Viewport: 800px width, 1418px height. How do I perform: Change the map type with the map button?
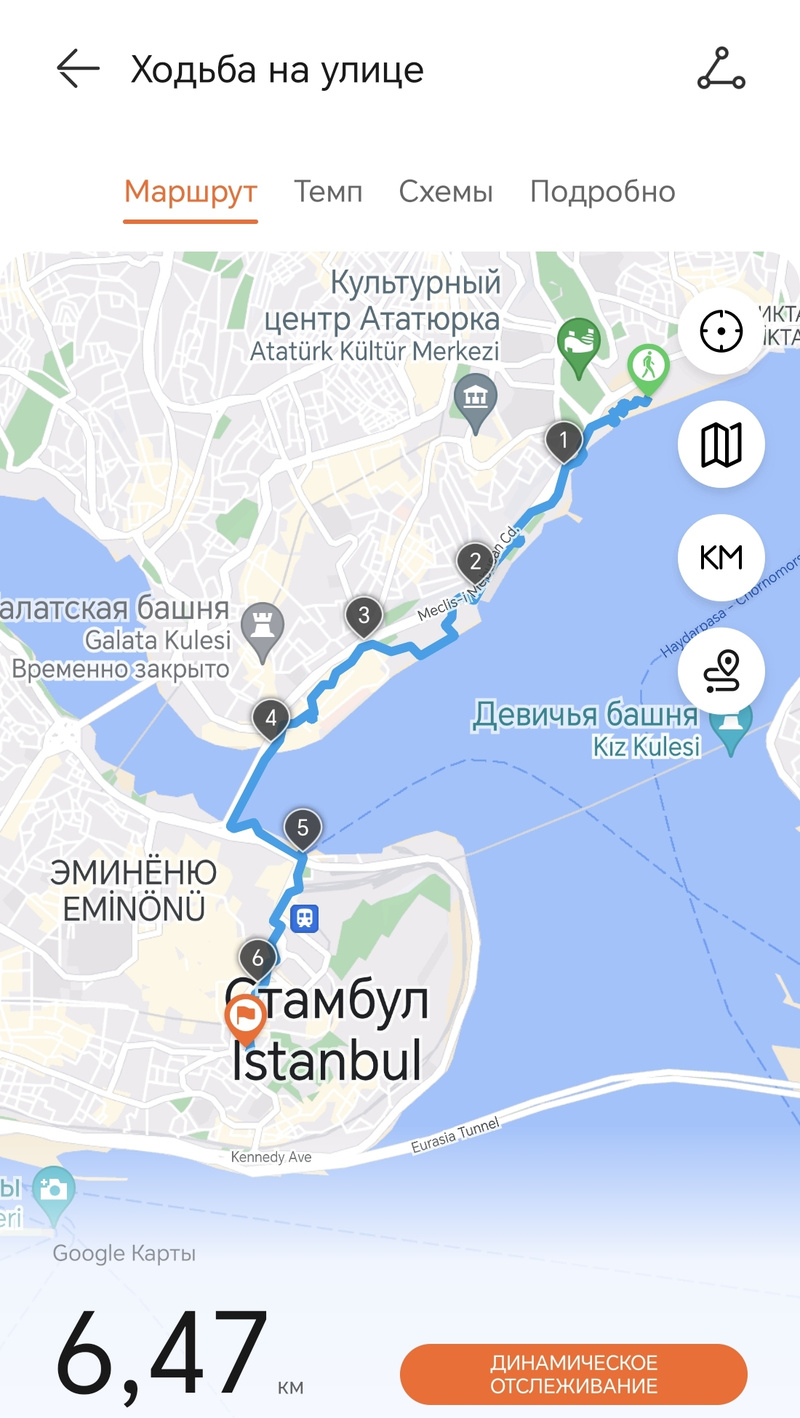[x=721, y=444]
